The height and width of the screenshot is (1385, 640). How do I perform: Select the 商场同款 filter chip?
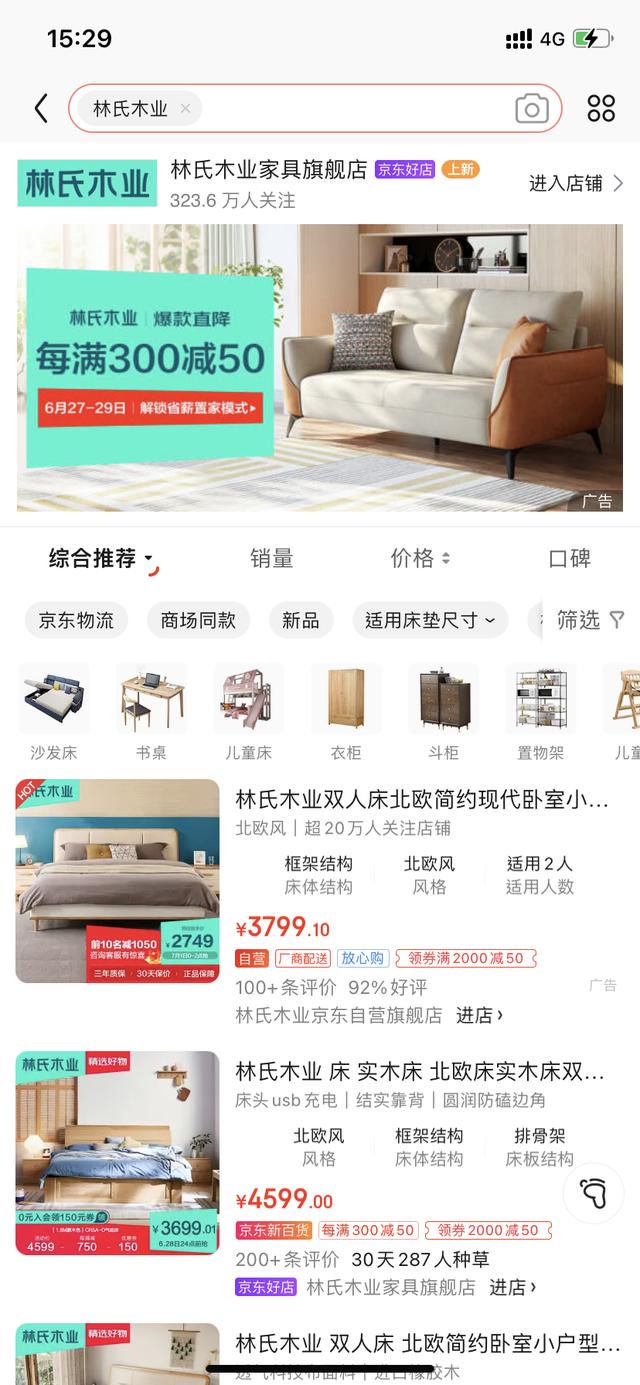(x=198, y=620)
